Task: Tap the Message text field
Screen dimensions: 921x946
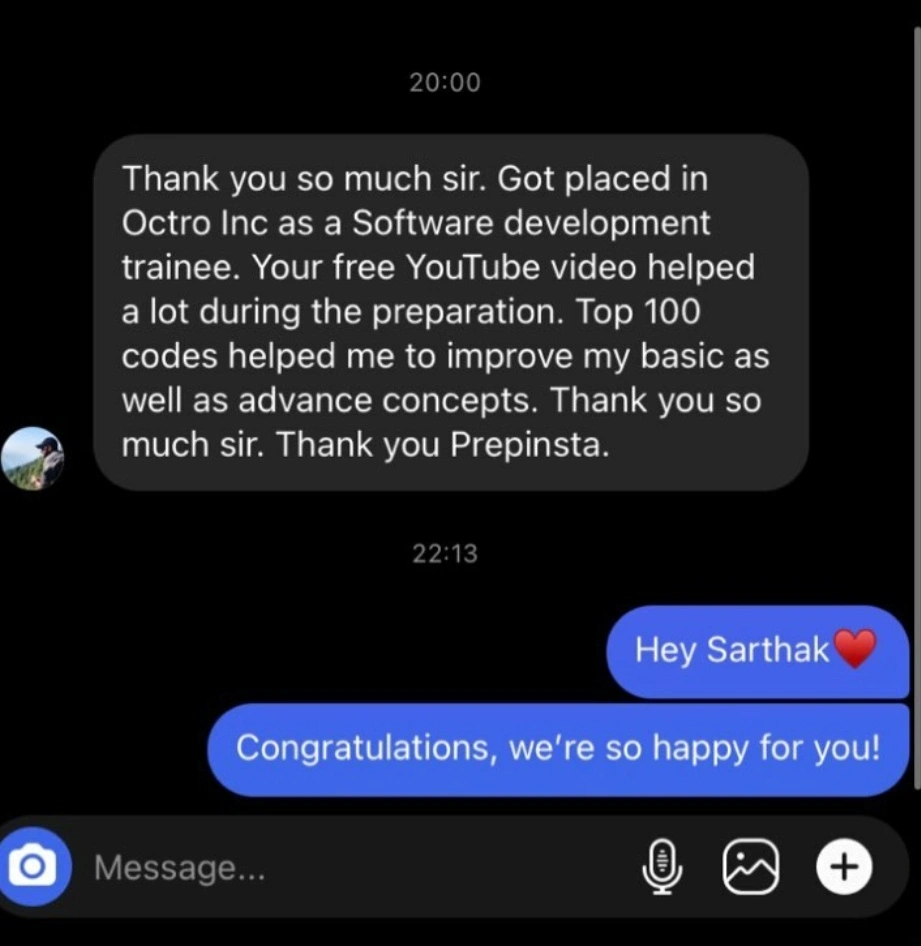Action: coord(350,867)
